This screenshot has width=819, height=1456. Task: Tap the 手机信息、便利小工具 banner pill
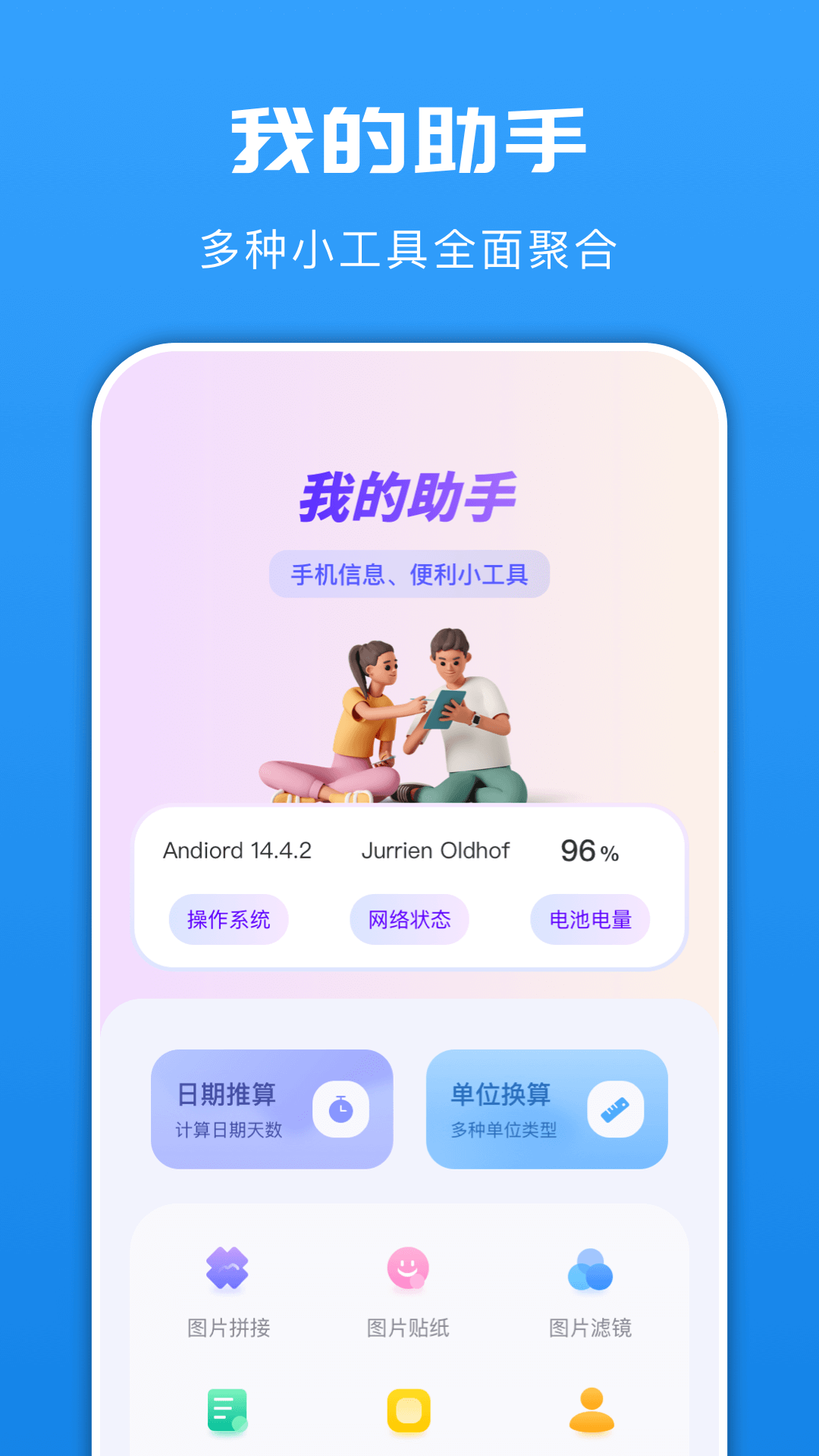click(409, 574)
